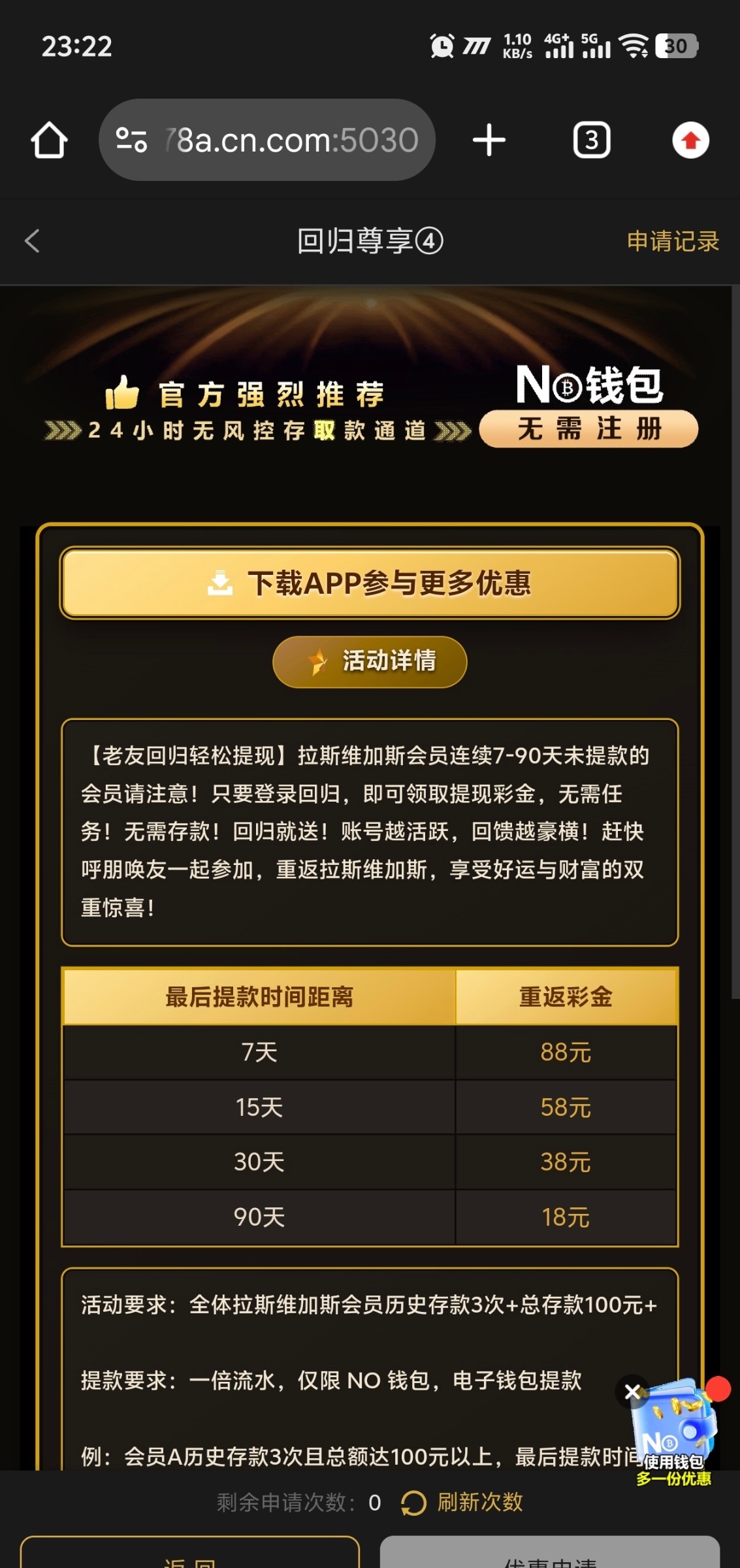740x1568 pixels.
Task: Go back from the 回归尊享④ page
Action: tap(33, 241)
